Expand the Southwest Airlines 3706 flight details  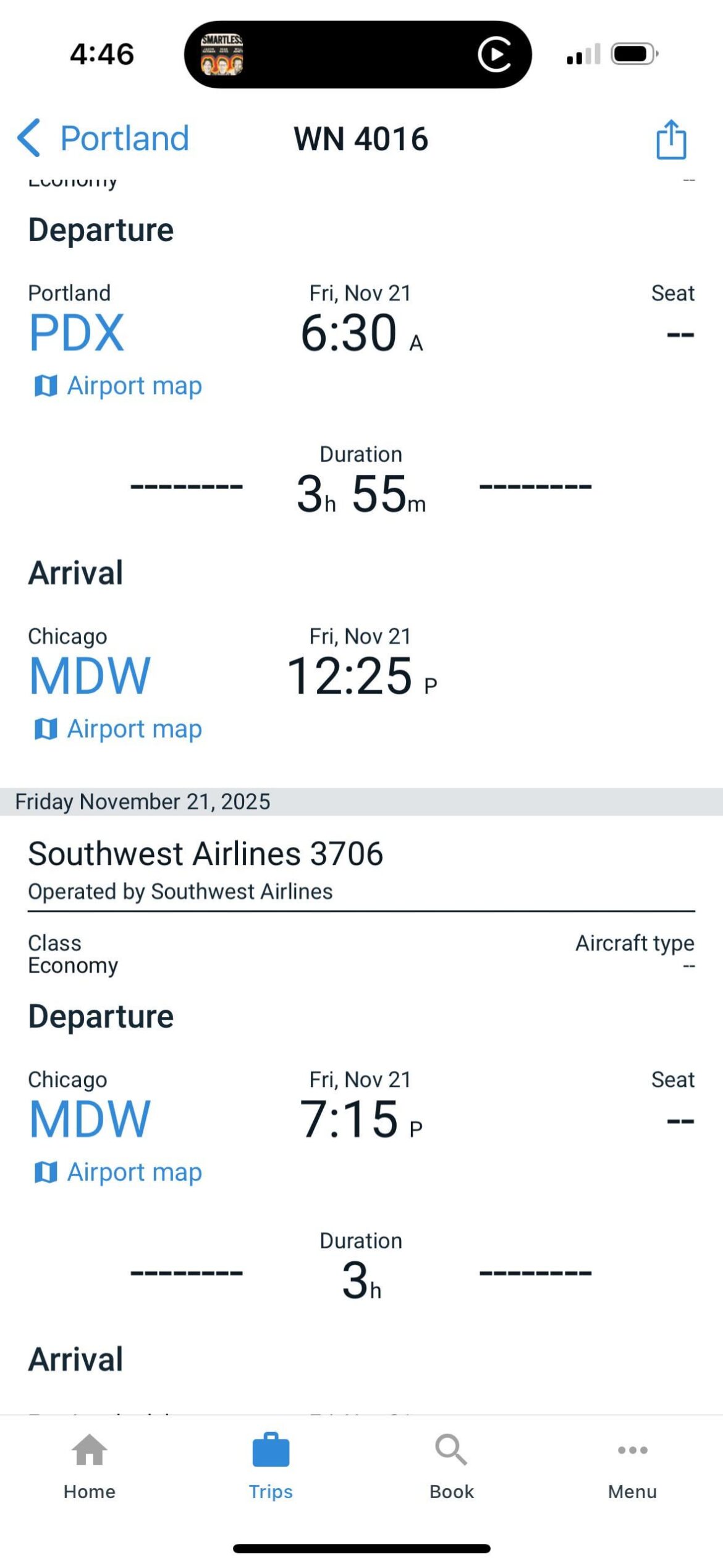pos(206,853)
